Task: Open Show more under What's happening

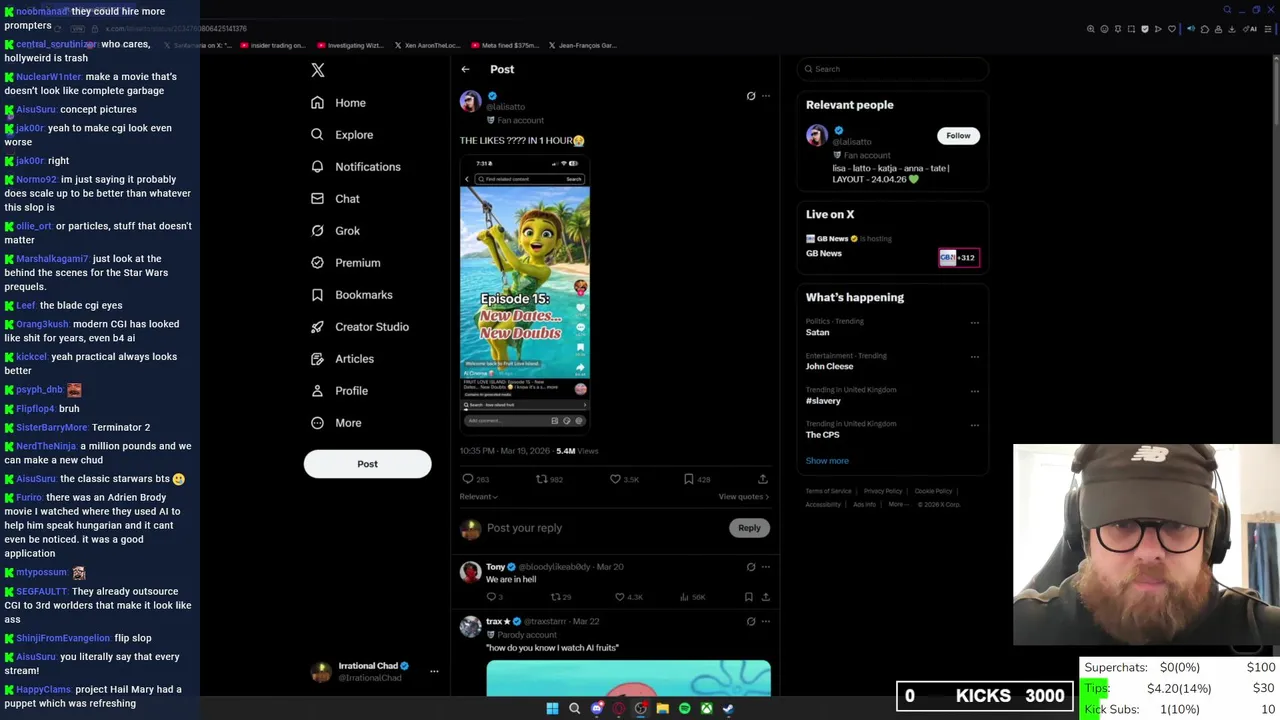Action: coord(827,461)
